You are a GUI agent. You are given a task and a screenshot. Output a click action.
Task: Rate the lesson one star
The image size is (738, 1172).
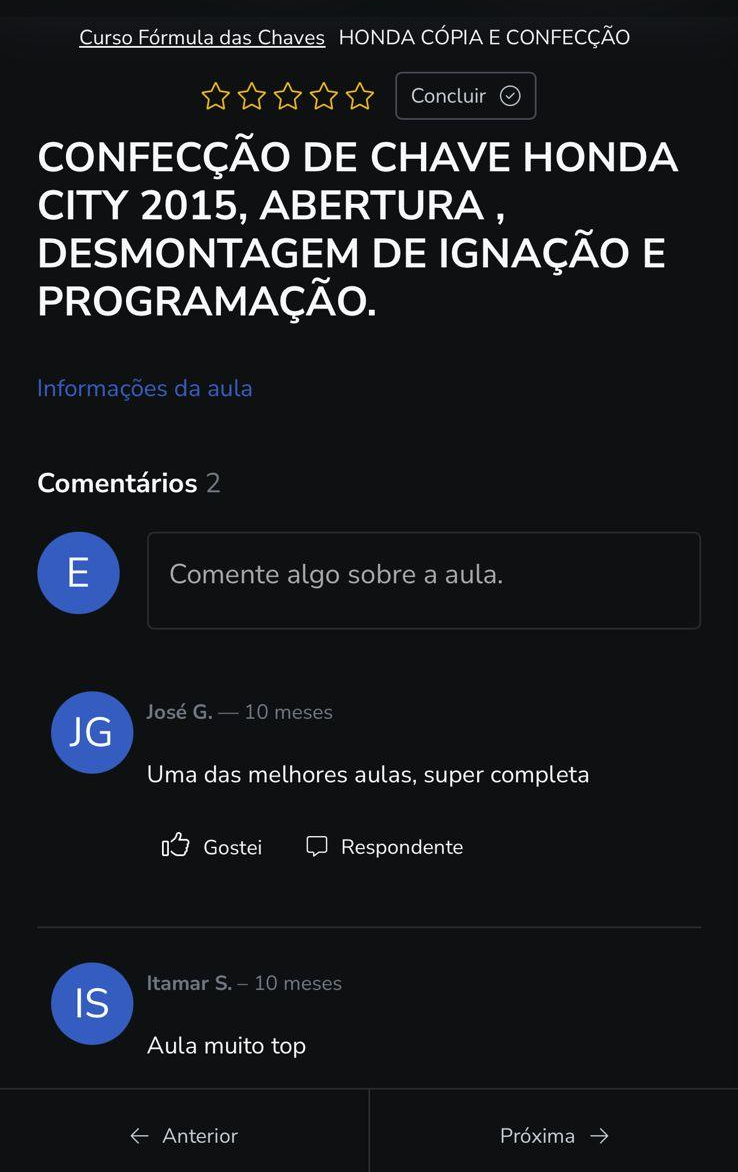point(215,97)
